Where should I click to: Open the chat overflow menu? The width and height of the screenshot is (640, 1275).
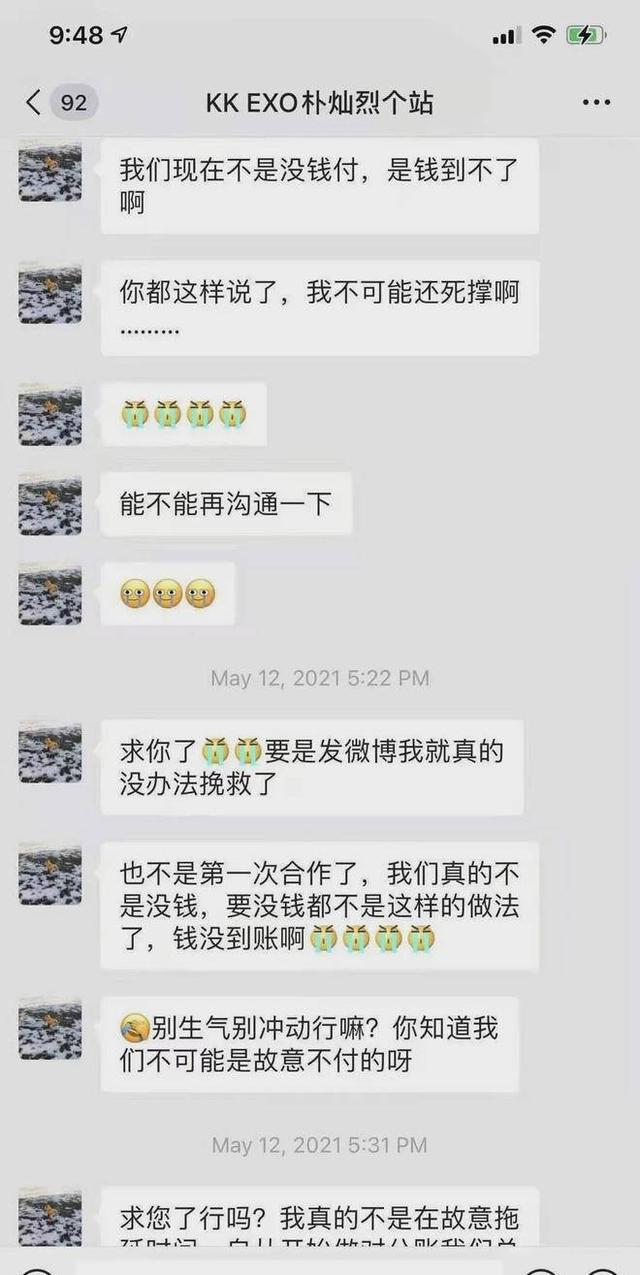point(596,103)
